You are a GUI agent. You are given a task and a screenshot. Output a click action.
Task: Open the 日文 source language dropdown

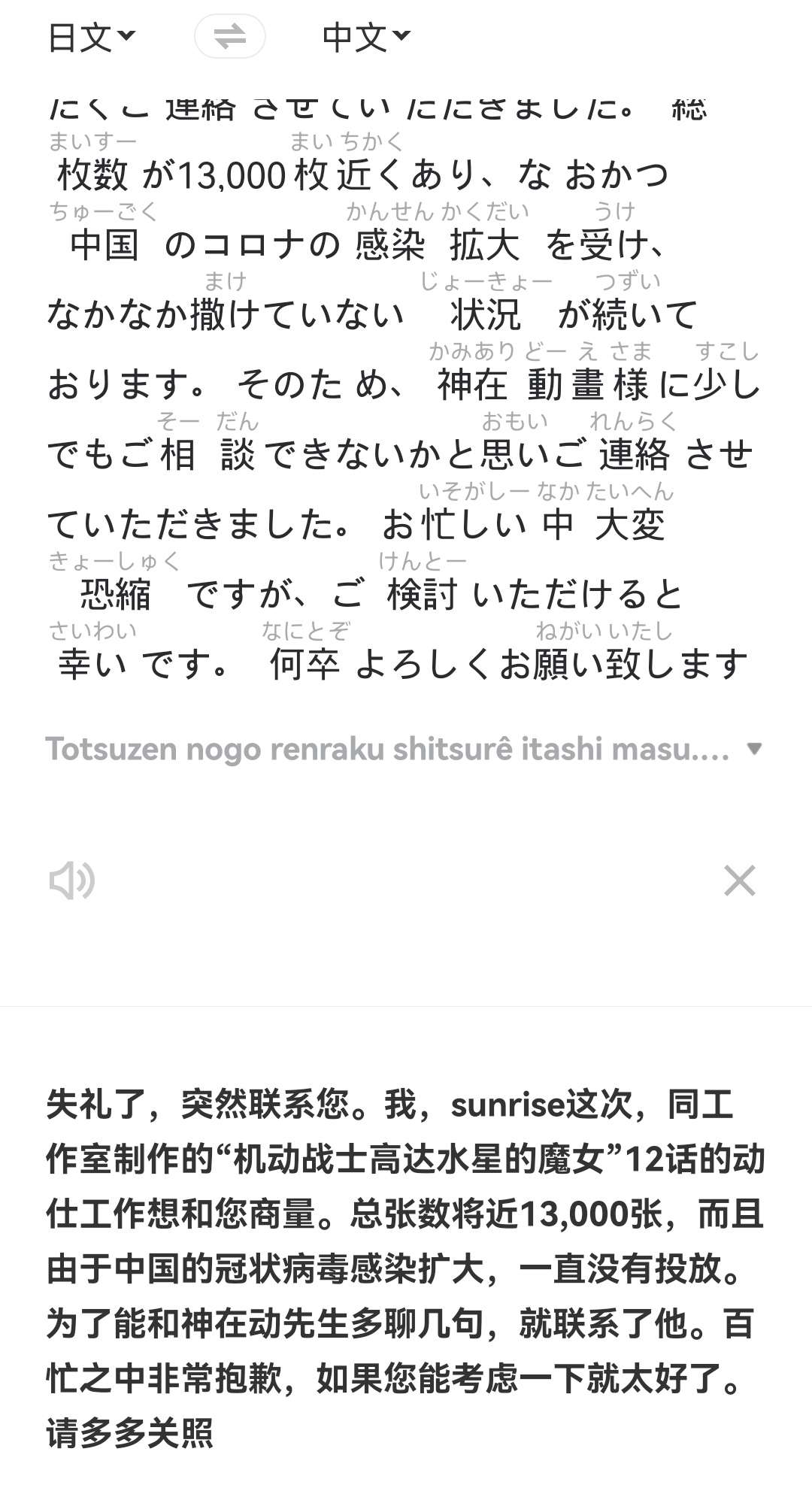[91, 37]
